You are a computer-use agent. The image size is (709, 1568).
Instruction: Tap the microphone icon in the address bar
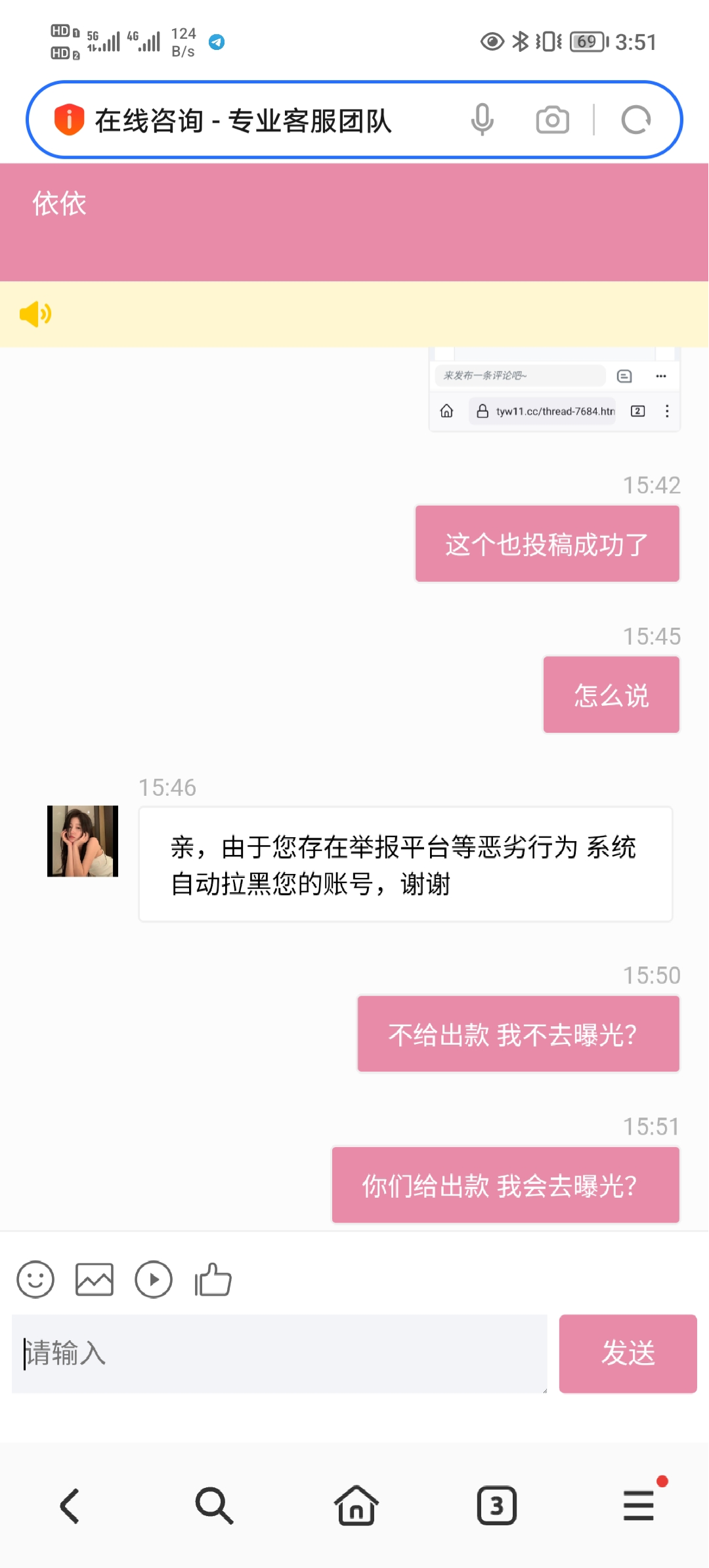(483, 120)
